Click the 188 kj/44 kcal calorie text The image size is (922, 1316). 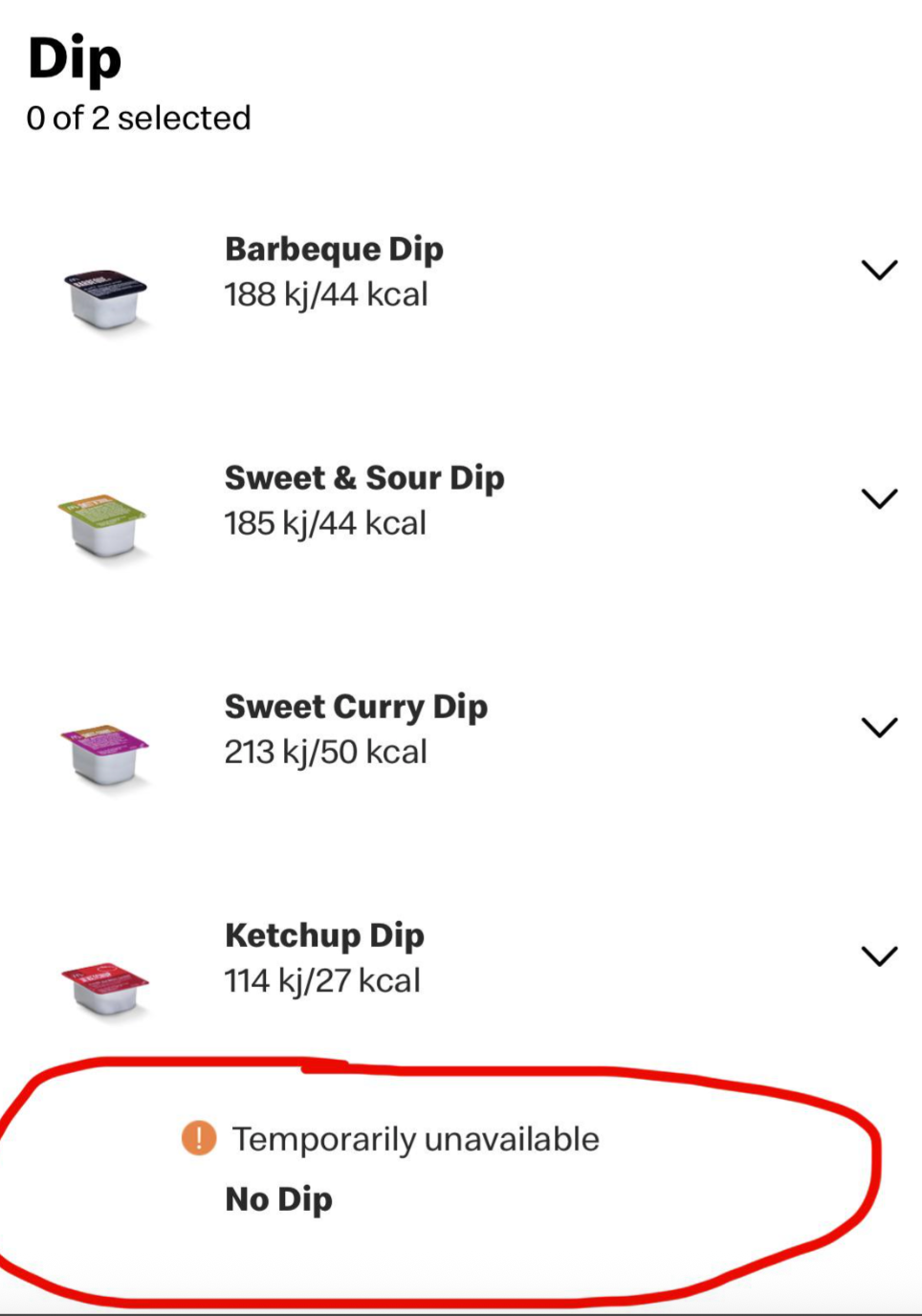pyautogui.click(x=326, y=294)
